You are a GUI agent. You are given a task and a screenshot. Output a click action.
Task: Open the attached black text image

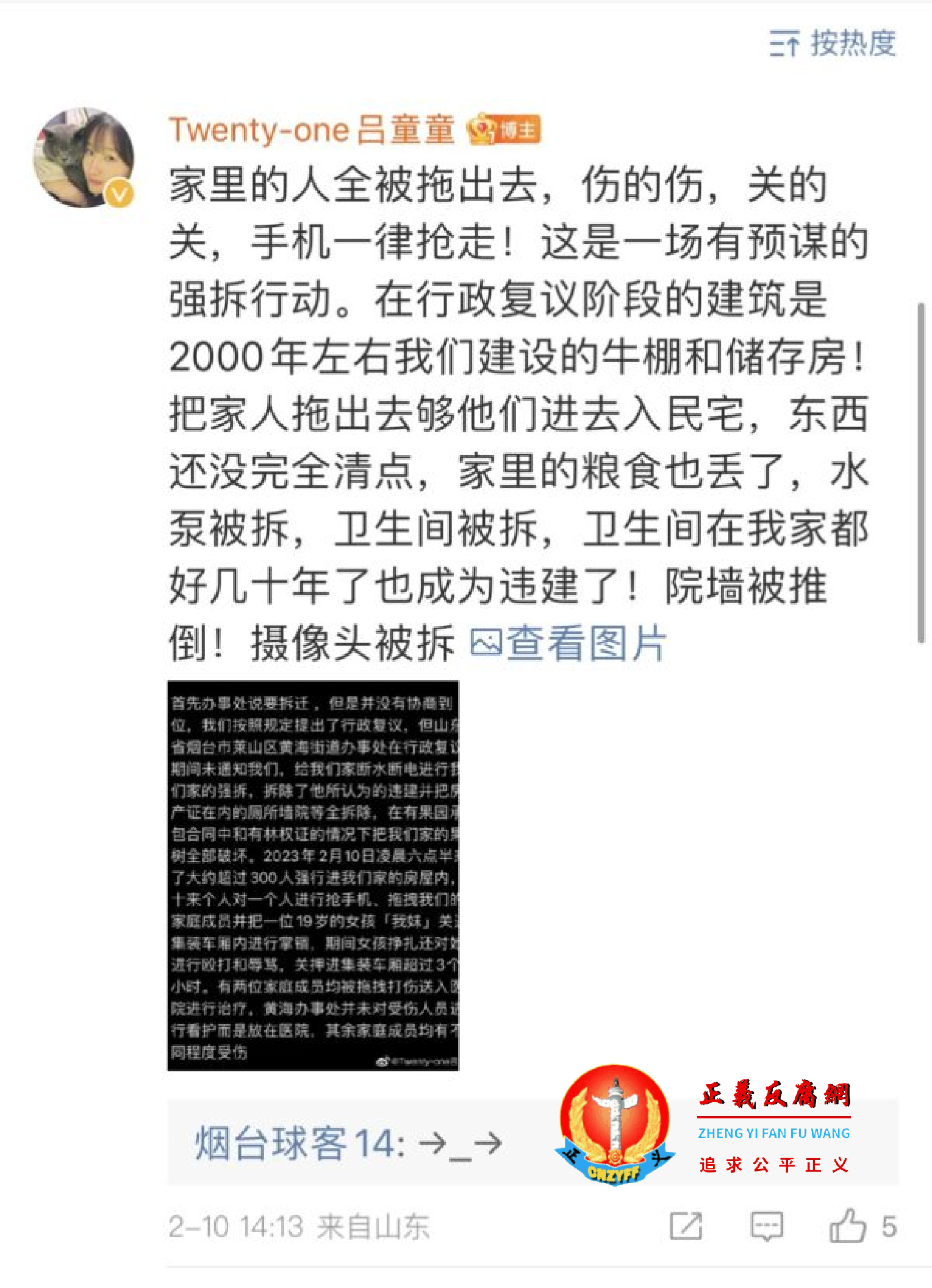pos(313,875)
